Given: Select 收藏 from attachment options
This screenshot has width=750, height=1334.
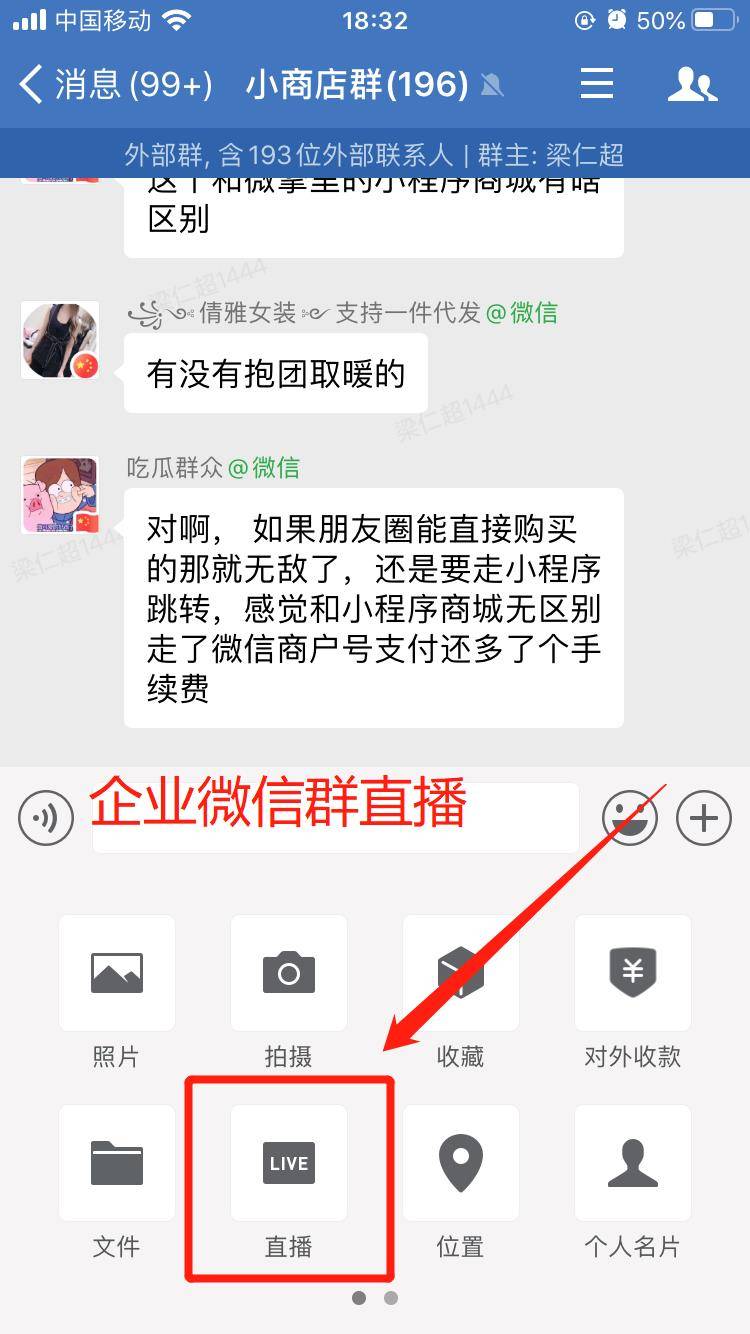Looking at the screenshot, I should tap(461, 973).
